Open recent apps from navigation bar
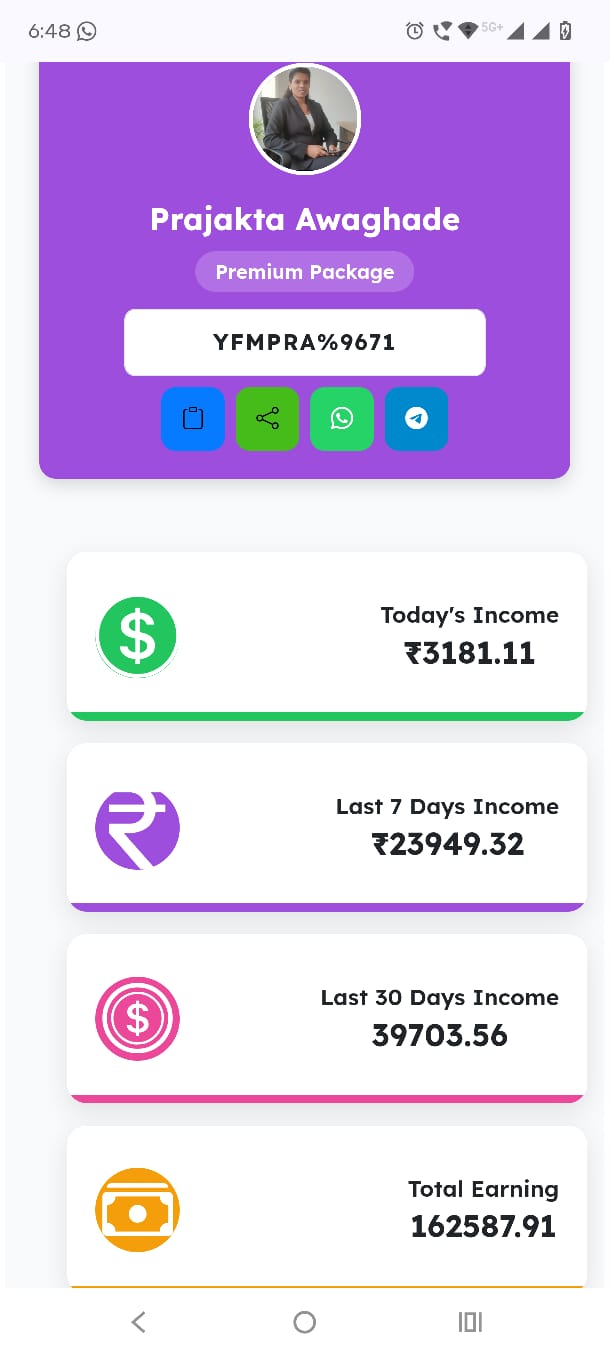The image size is (610, 1356). (470, 1322)
